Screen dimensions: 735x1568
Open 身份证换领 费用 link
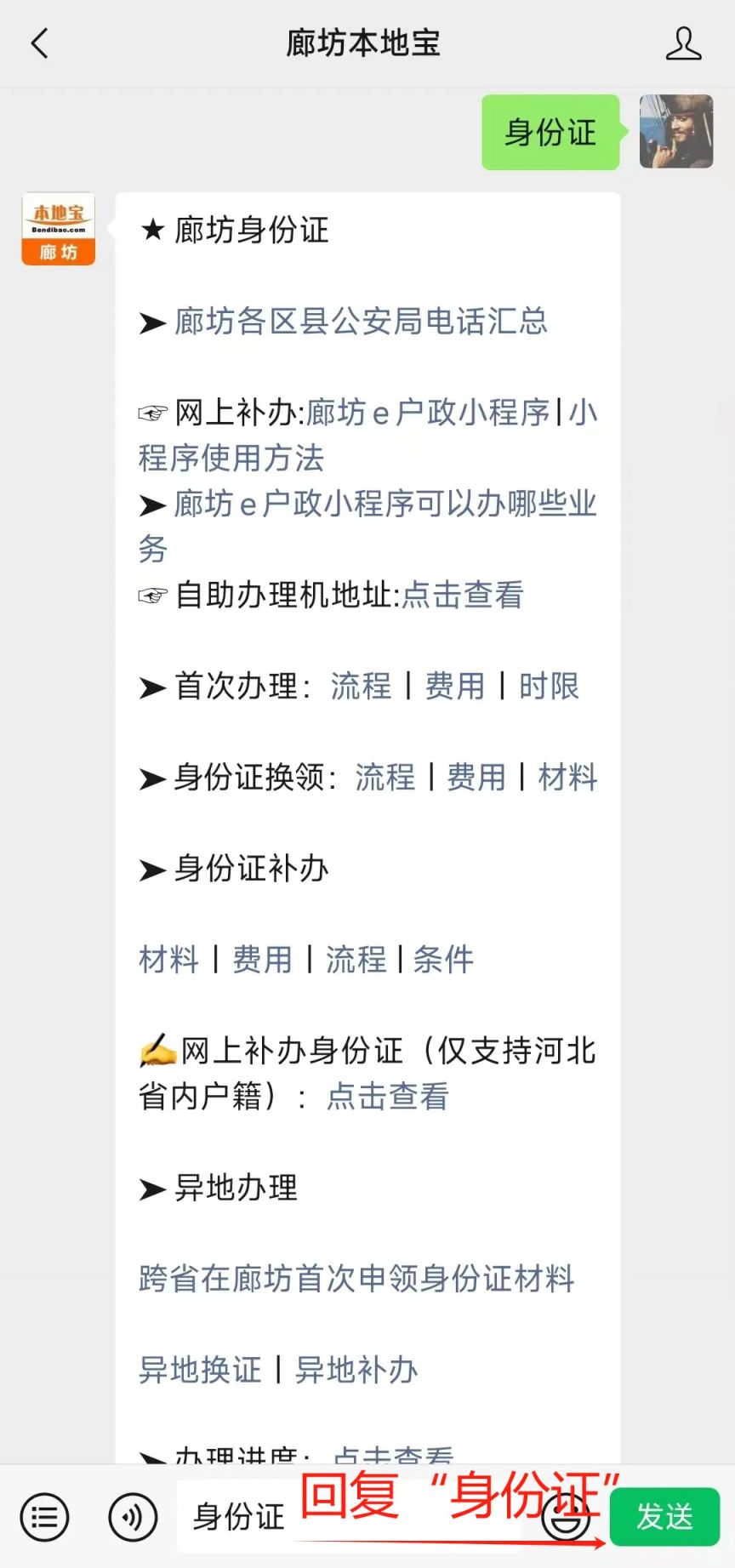[476, 777]
